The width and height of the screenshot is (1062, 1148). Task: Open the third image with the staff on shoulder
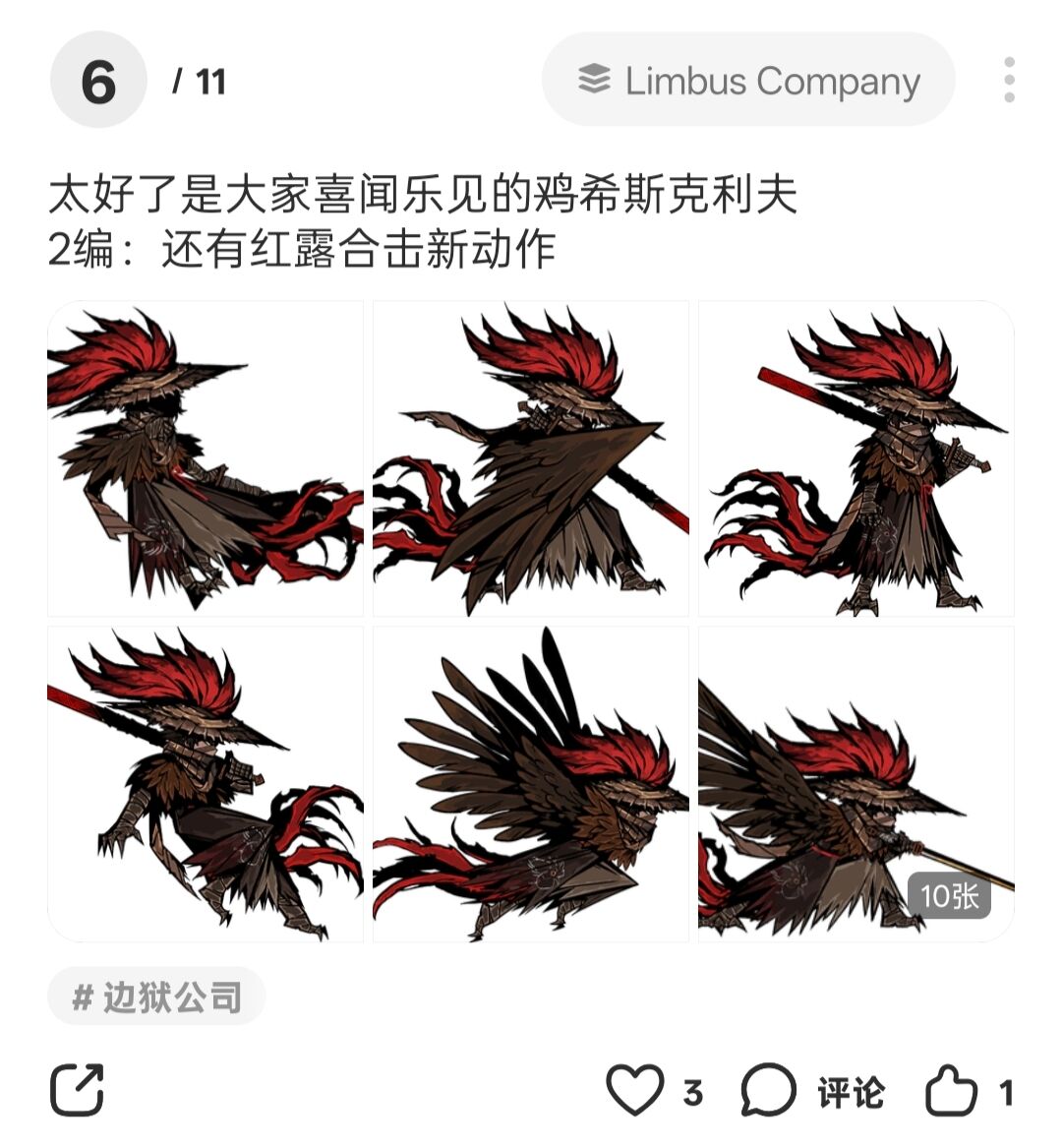click(855, 458)
